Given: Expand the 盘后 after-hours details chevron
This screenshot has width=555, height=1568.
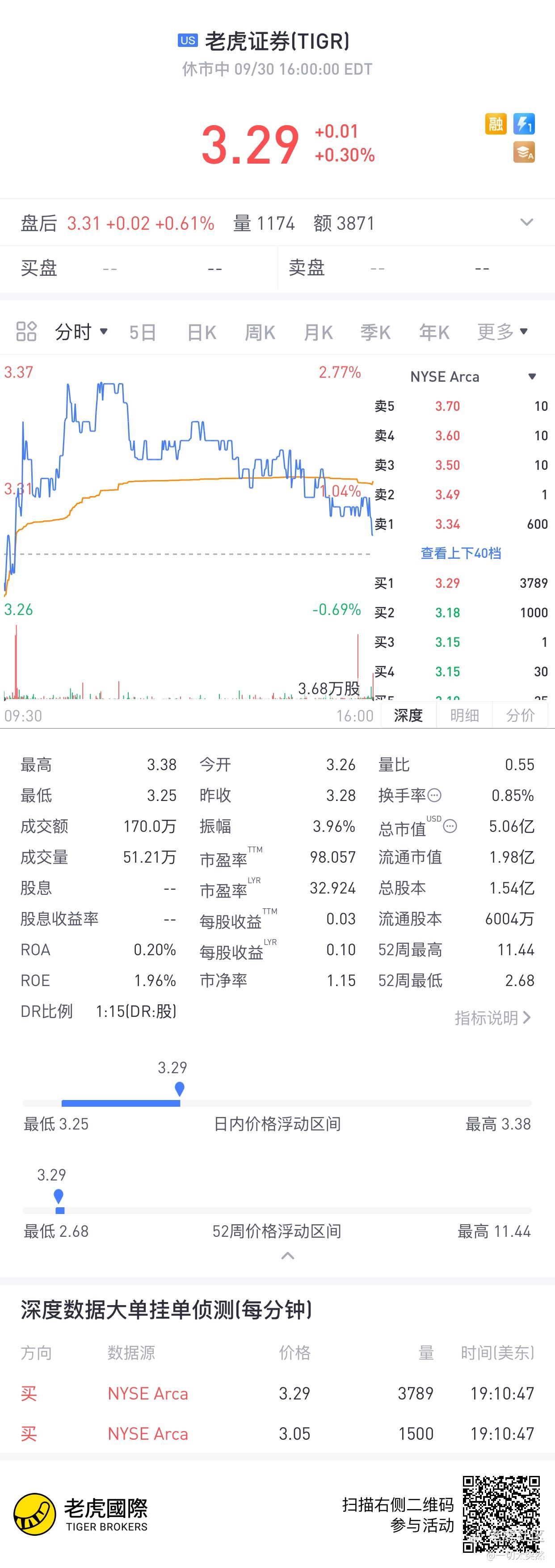Looking at the screenshot, I should (x=526, y=223).
